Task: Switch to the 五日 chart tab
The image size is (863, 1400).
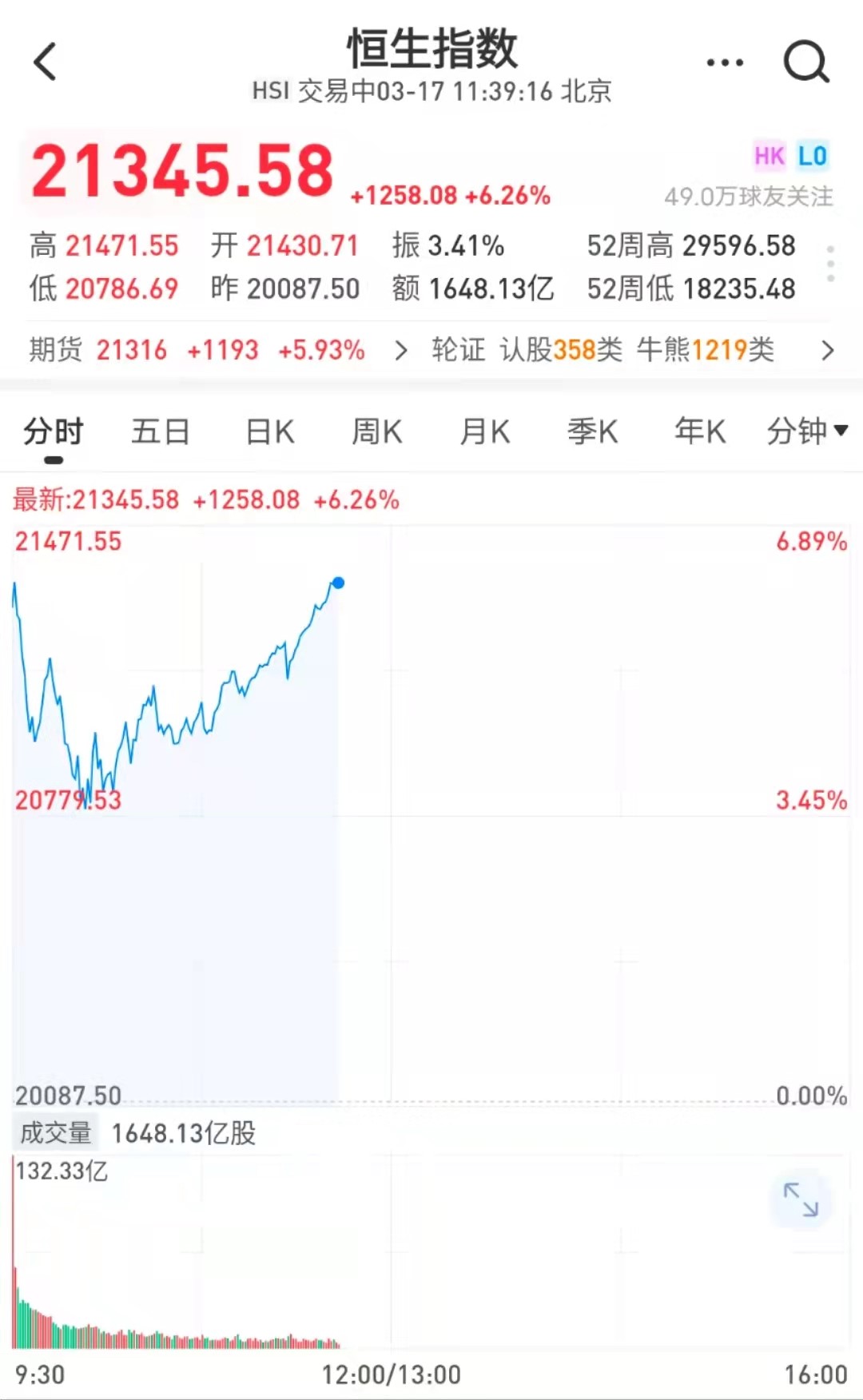Action: coord(160,431)
